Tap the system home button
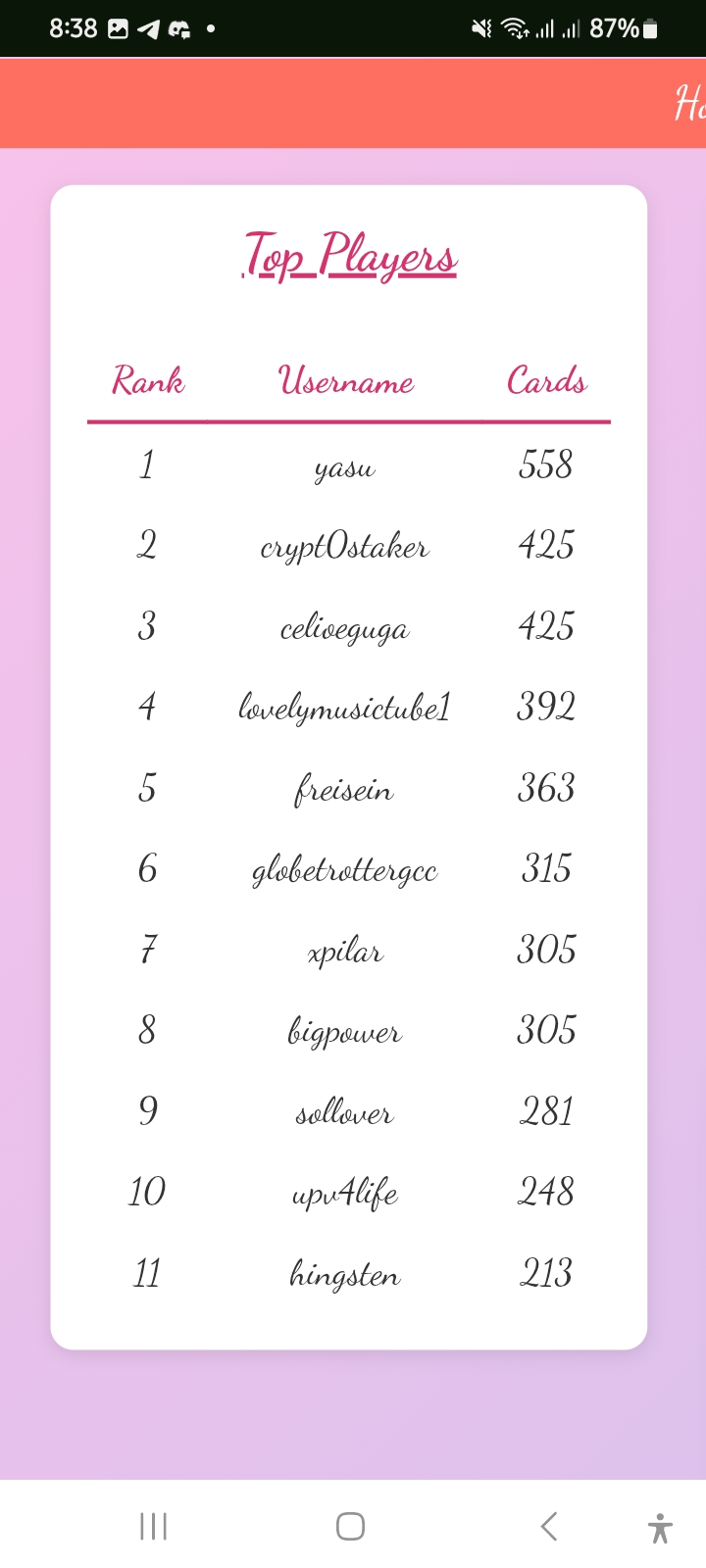The height and width of the screenshot is (1568, 706). click(x=350, y=1526)
